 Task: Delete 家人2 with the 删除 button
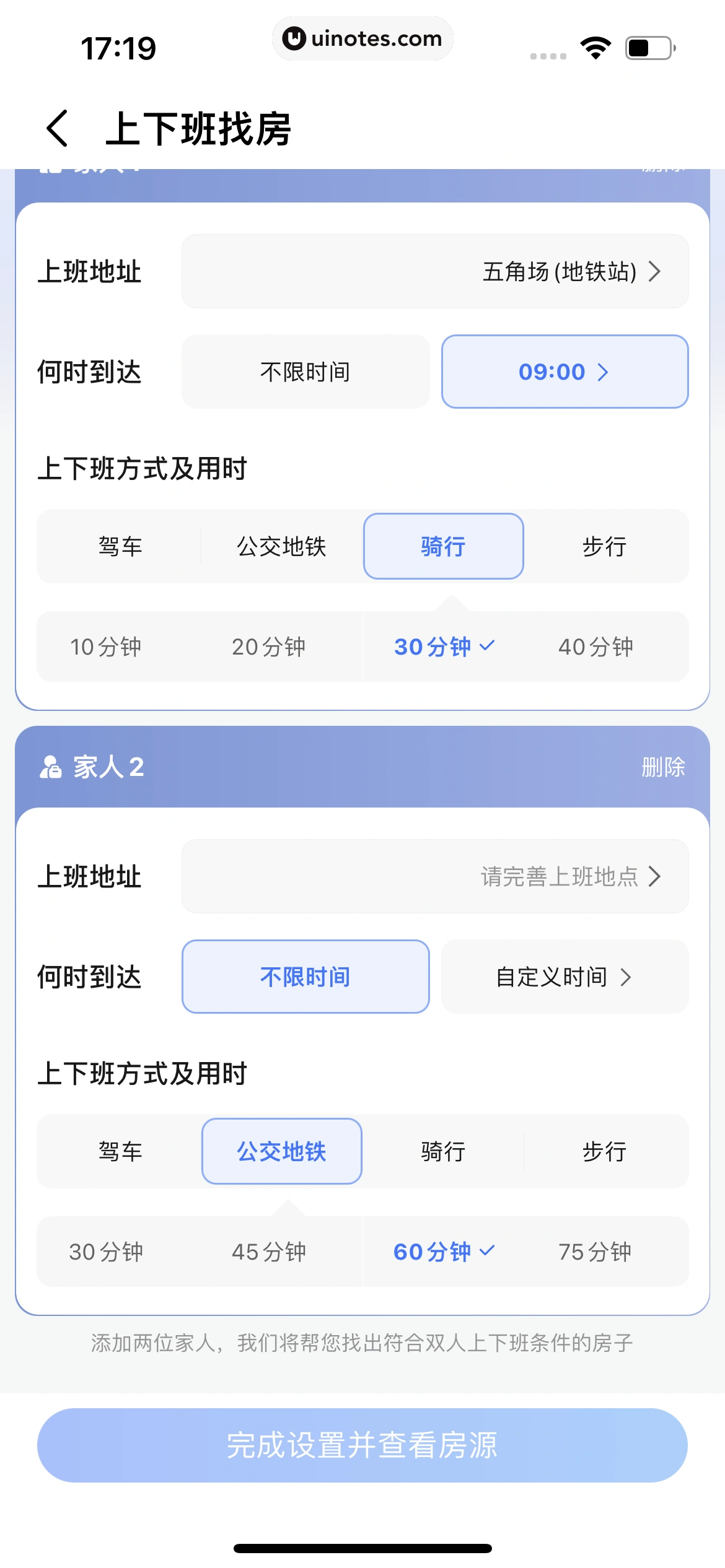coord(662,767)
